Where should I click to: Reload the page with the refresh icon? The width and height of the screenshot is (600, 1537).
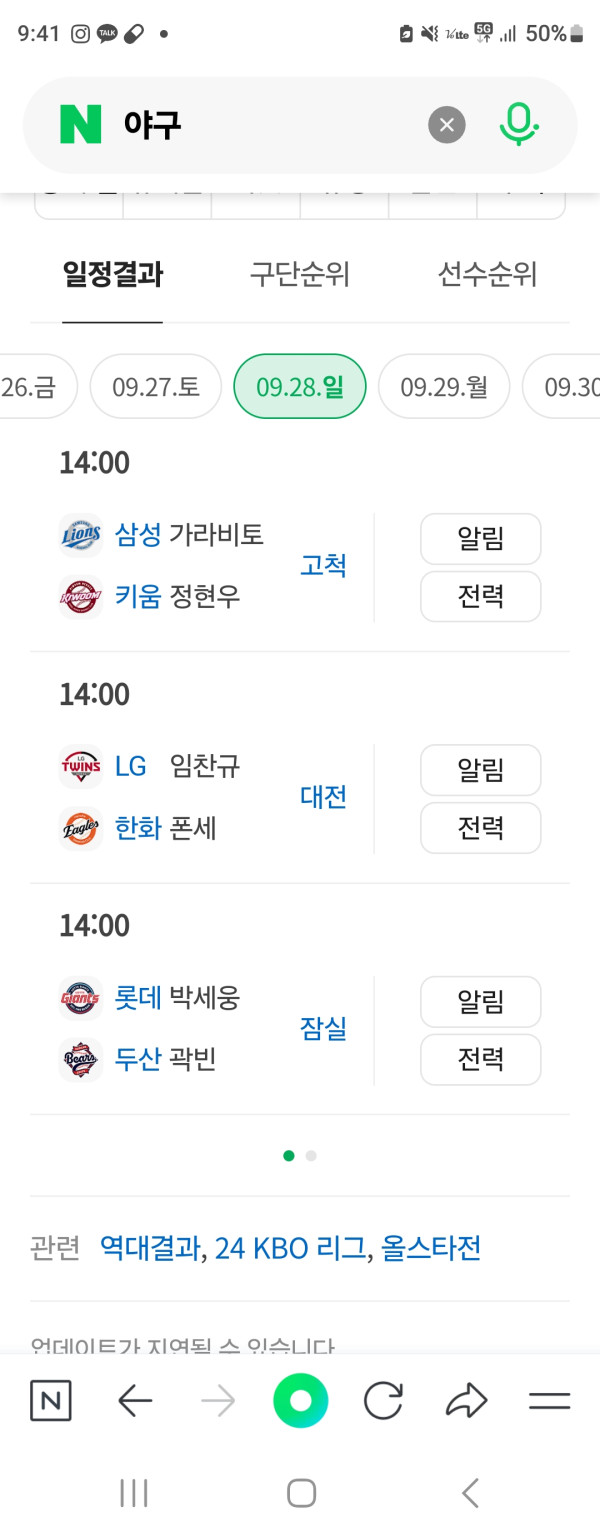click(383, 1401)
